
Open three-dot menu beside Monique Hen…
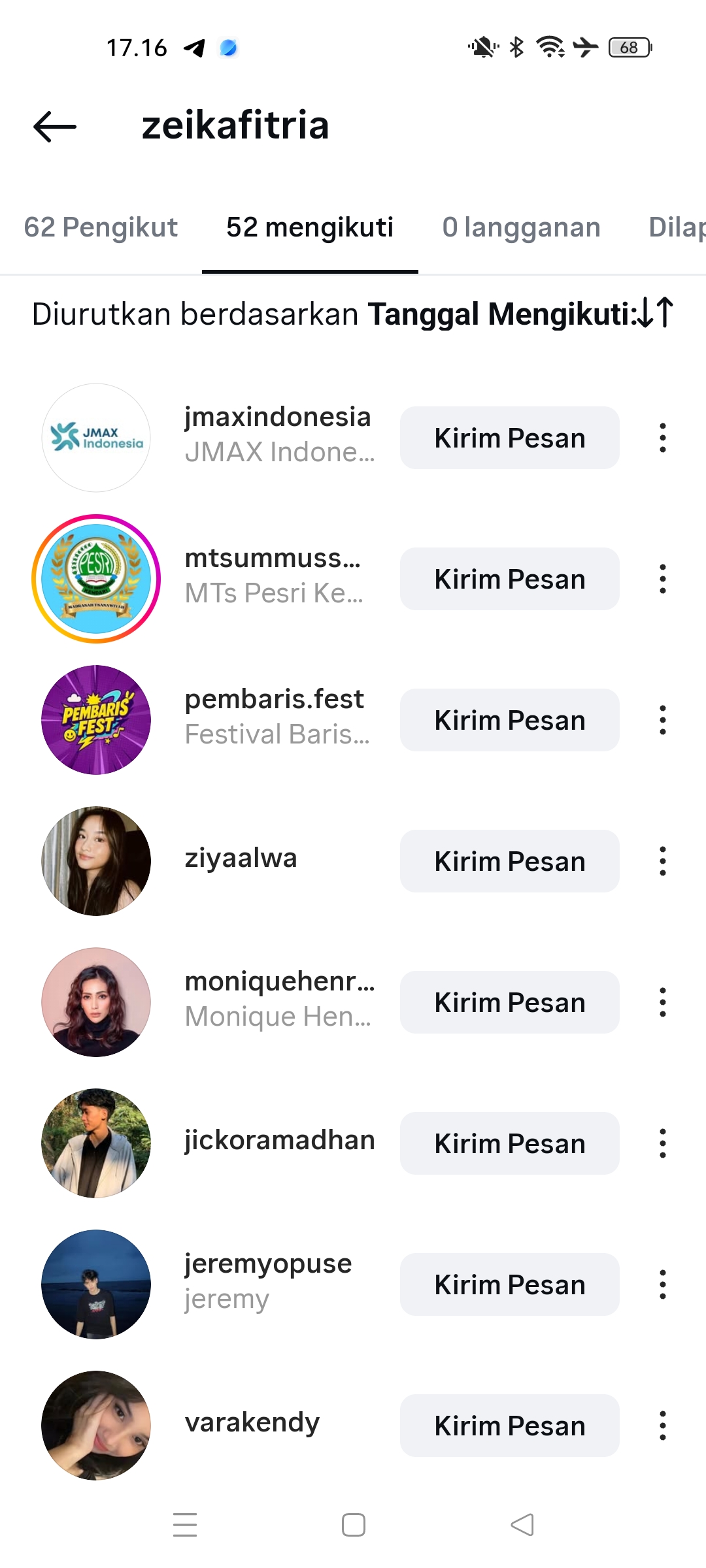pyautogui.click(x=662, y=1002)
